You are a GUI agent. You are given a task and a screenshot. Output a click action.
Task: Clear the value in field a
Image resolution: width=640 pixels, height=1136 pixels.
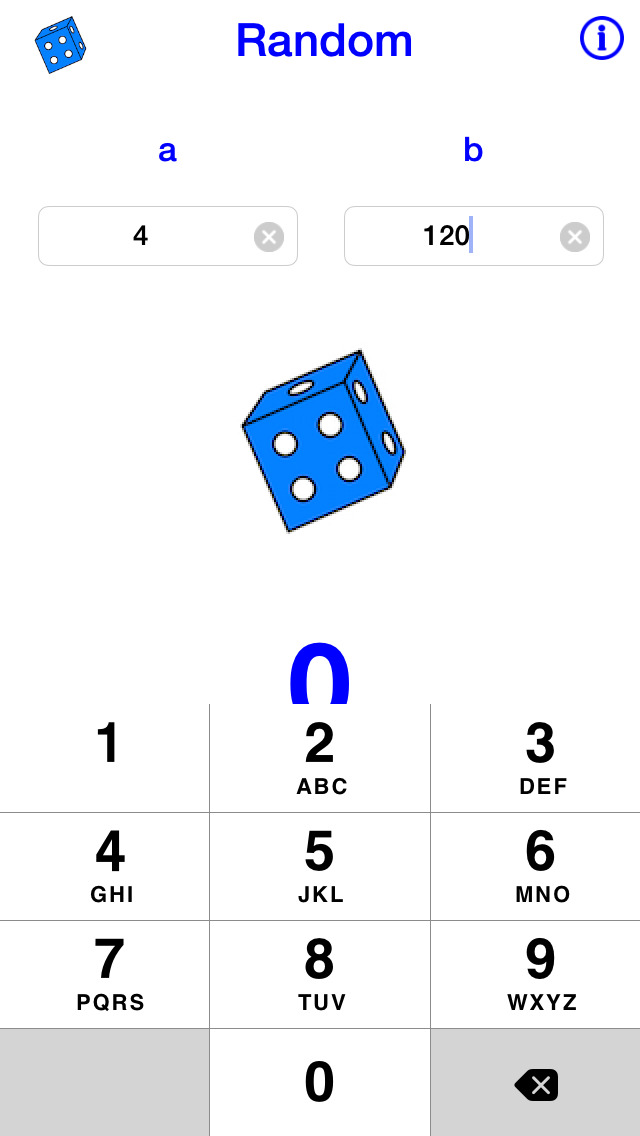tap(269, 237)
